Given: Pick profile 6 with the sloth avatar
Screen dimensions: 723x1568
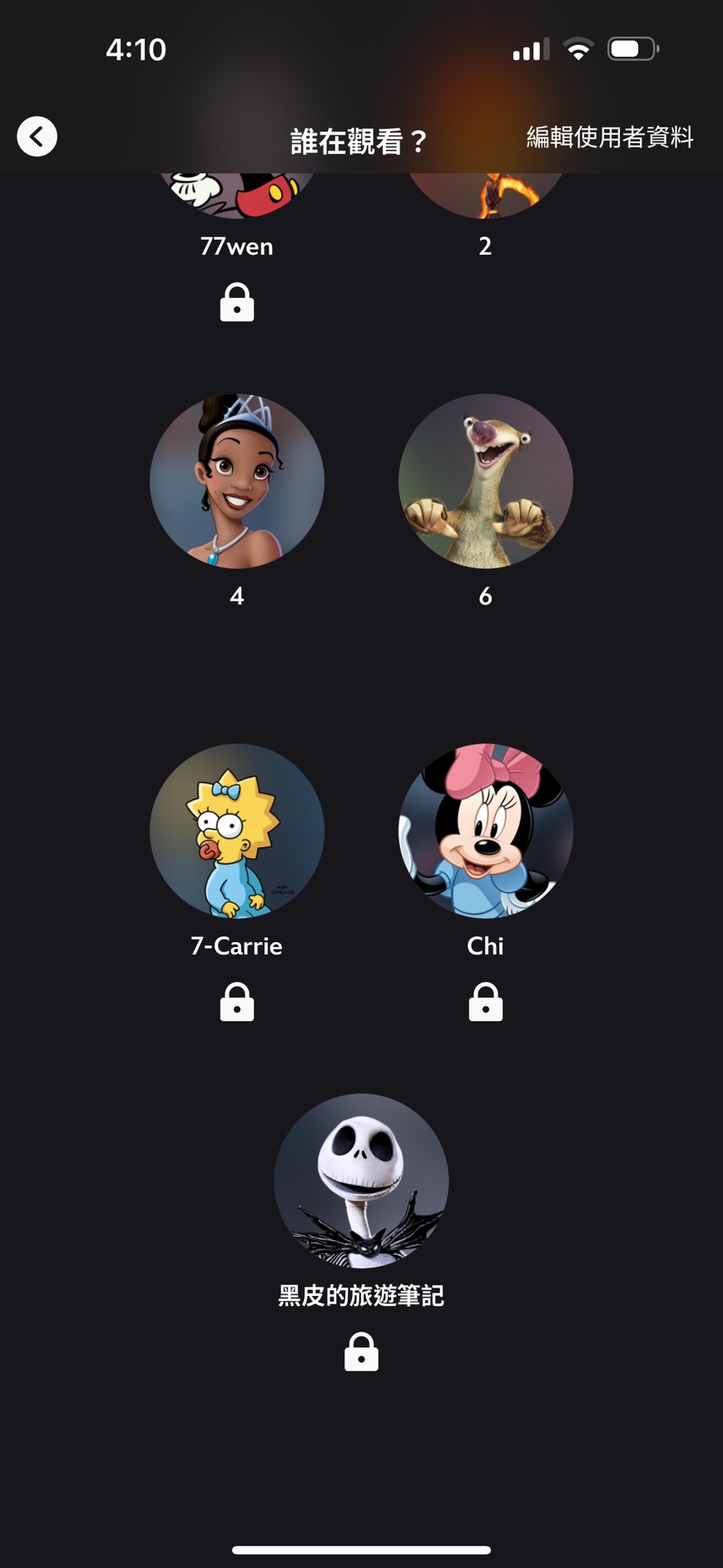Looking at the screenshot, I should tap(485, 482).
